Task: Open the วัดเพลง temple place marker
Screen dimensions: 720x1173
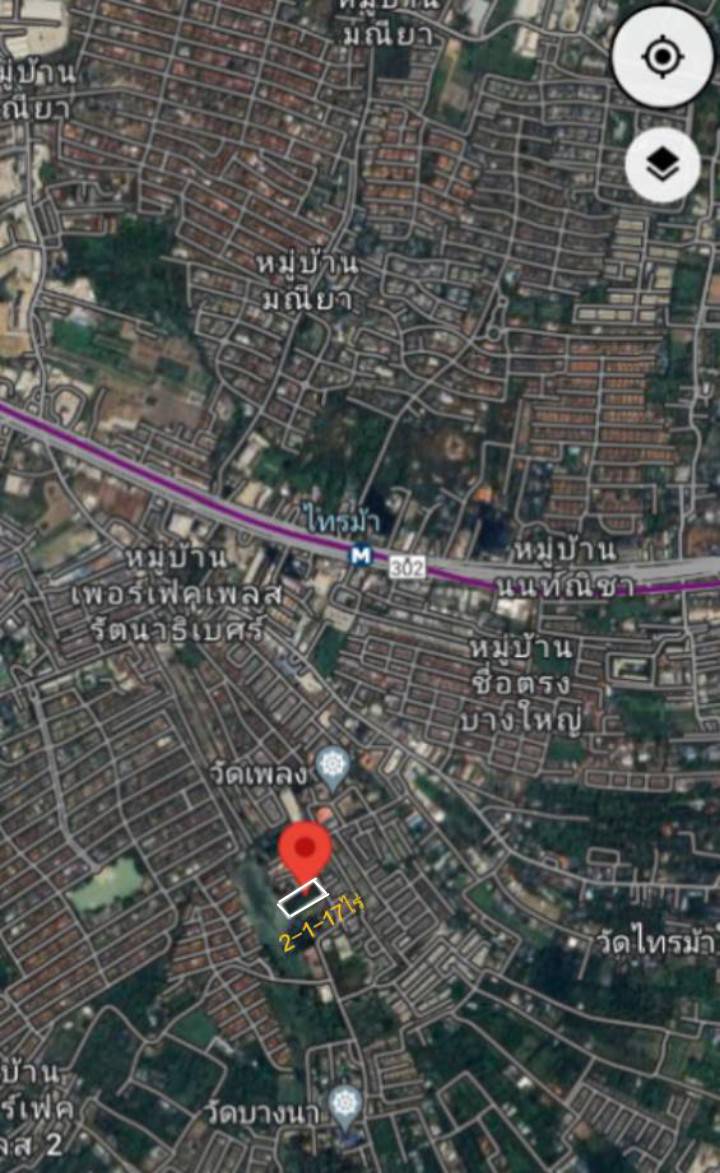Action: coord(332,769)
